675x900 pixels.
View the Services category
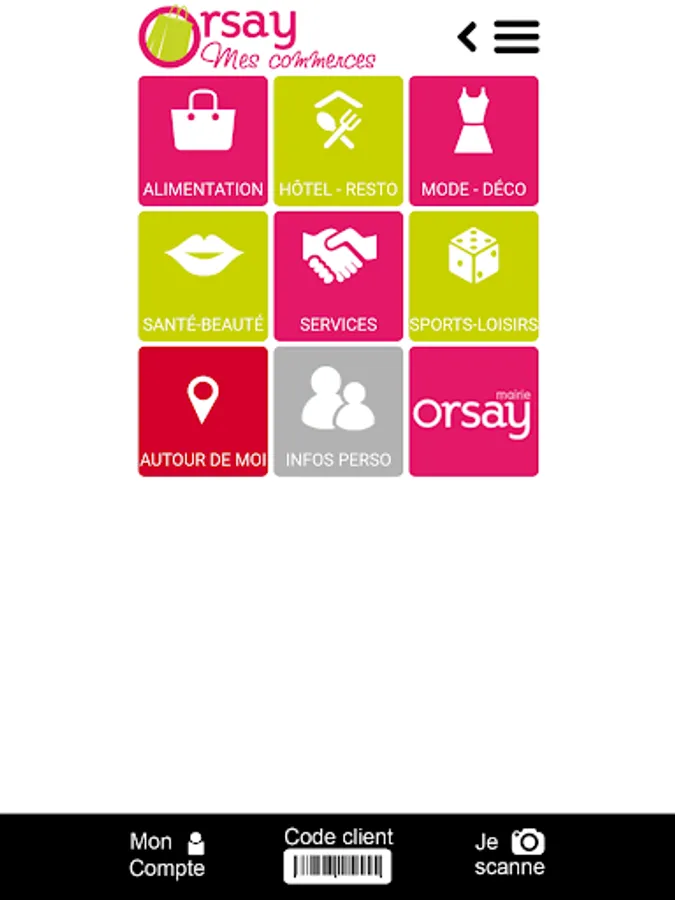339,276
